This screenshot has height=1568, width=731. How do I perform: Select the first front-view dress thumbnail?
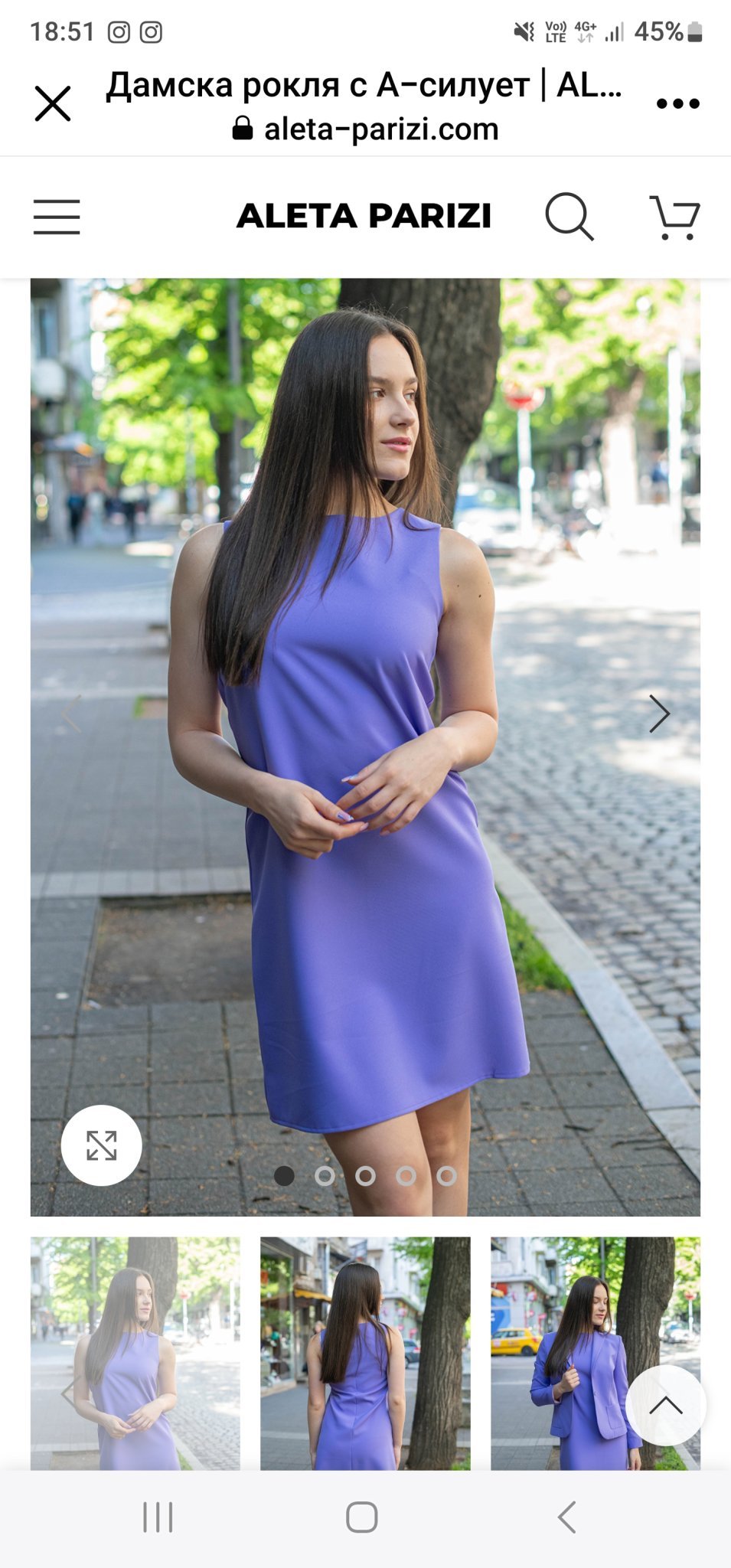point(135,1353)
